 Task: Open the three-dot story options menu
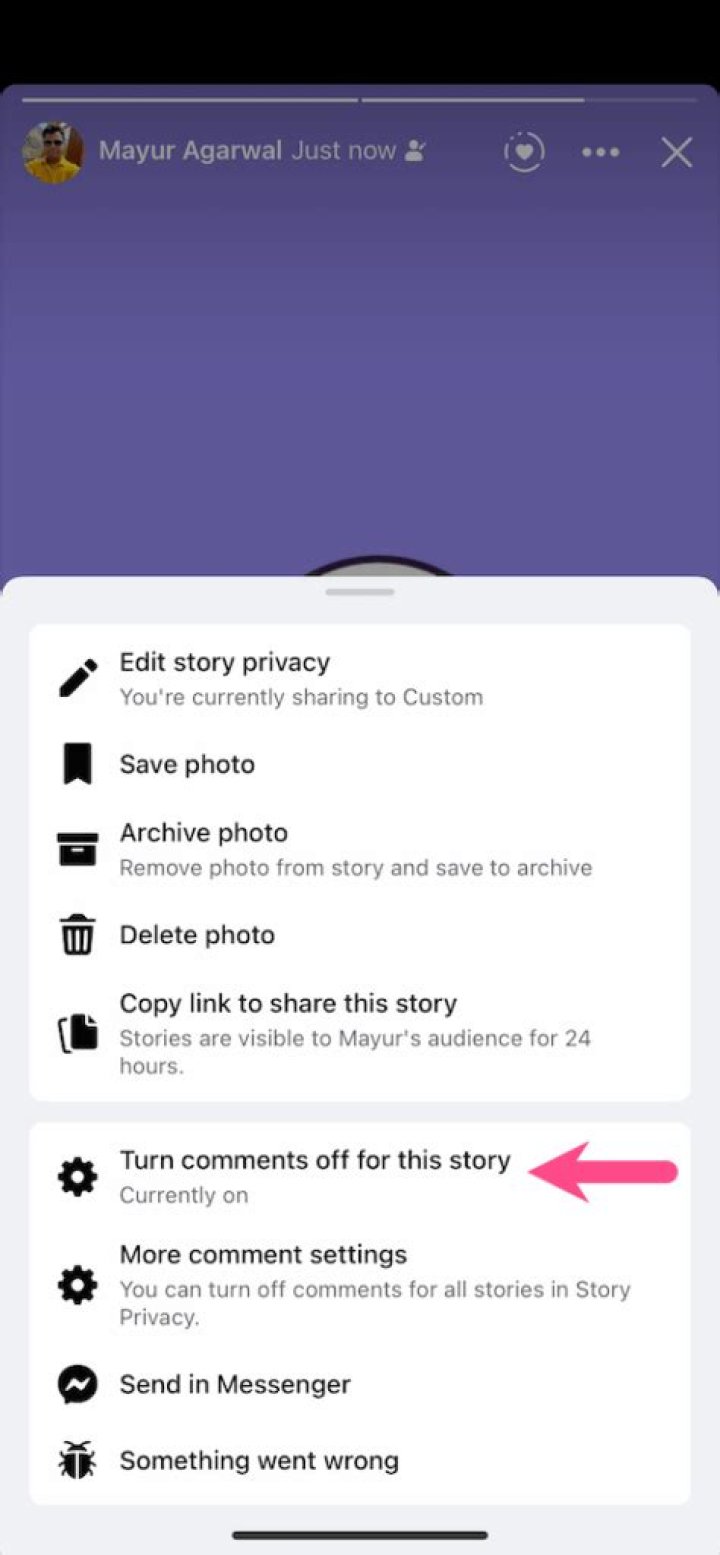pos(600,152)
